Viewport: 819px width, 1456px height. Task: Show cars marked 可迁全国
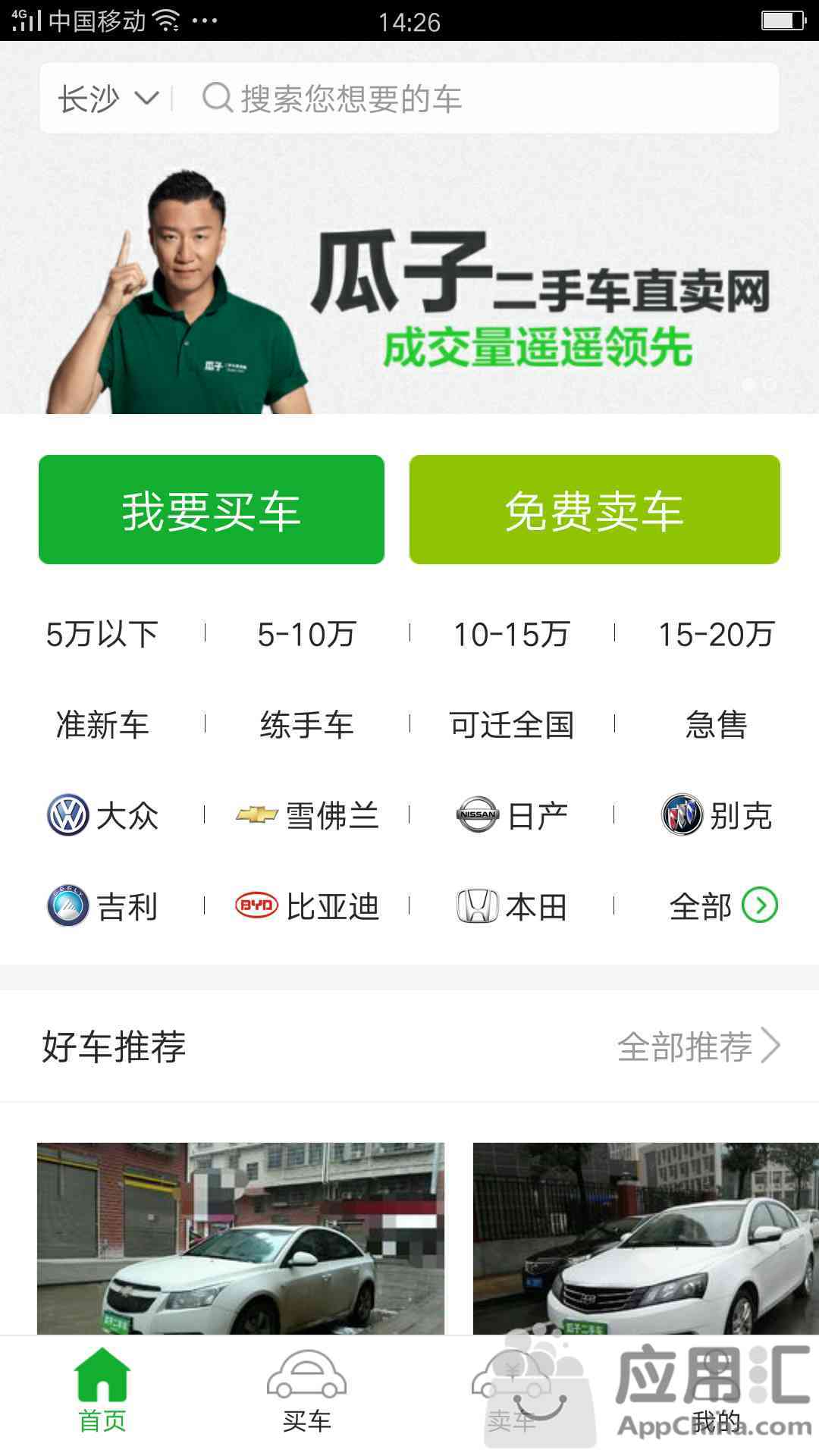pyautogui.click(x=512, y=725)
